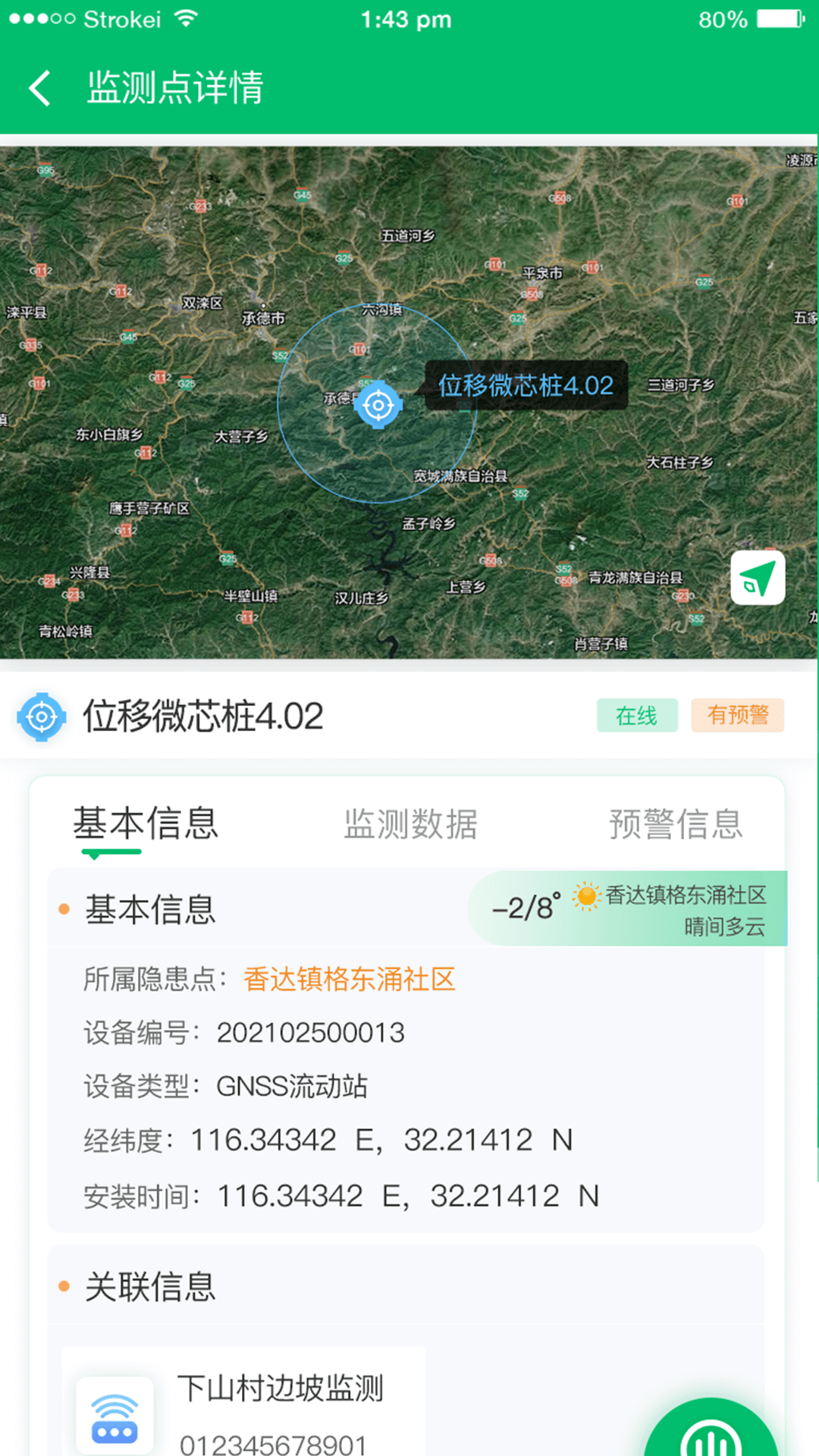Screen dimensions: 819x1456
Task: Open the 预警信息 tab
Action: click(675, 824)
